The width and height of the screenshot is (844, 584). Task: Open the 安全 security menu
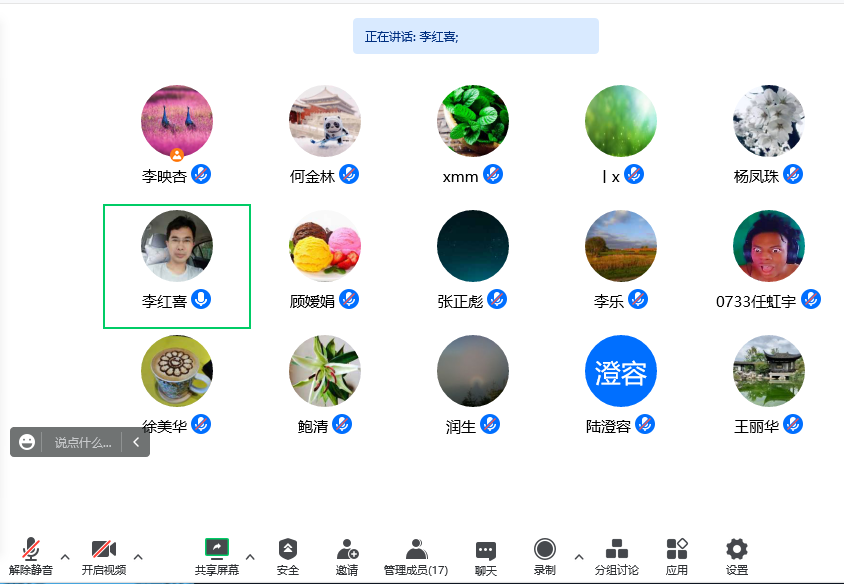288,556
